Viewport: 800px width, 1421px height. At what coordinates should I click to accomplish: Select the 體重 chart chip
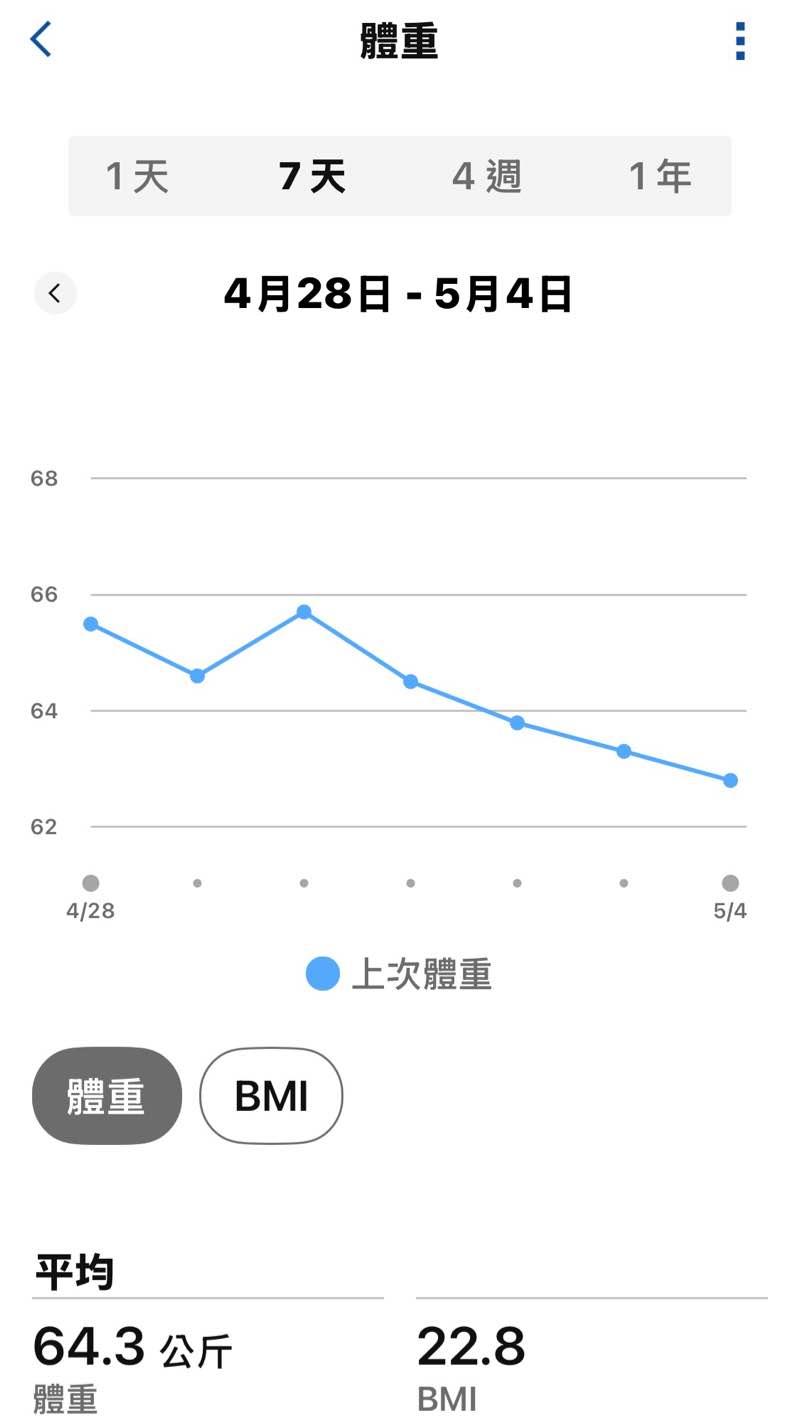click(107, 1096)
